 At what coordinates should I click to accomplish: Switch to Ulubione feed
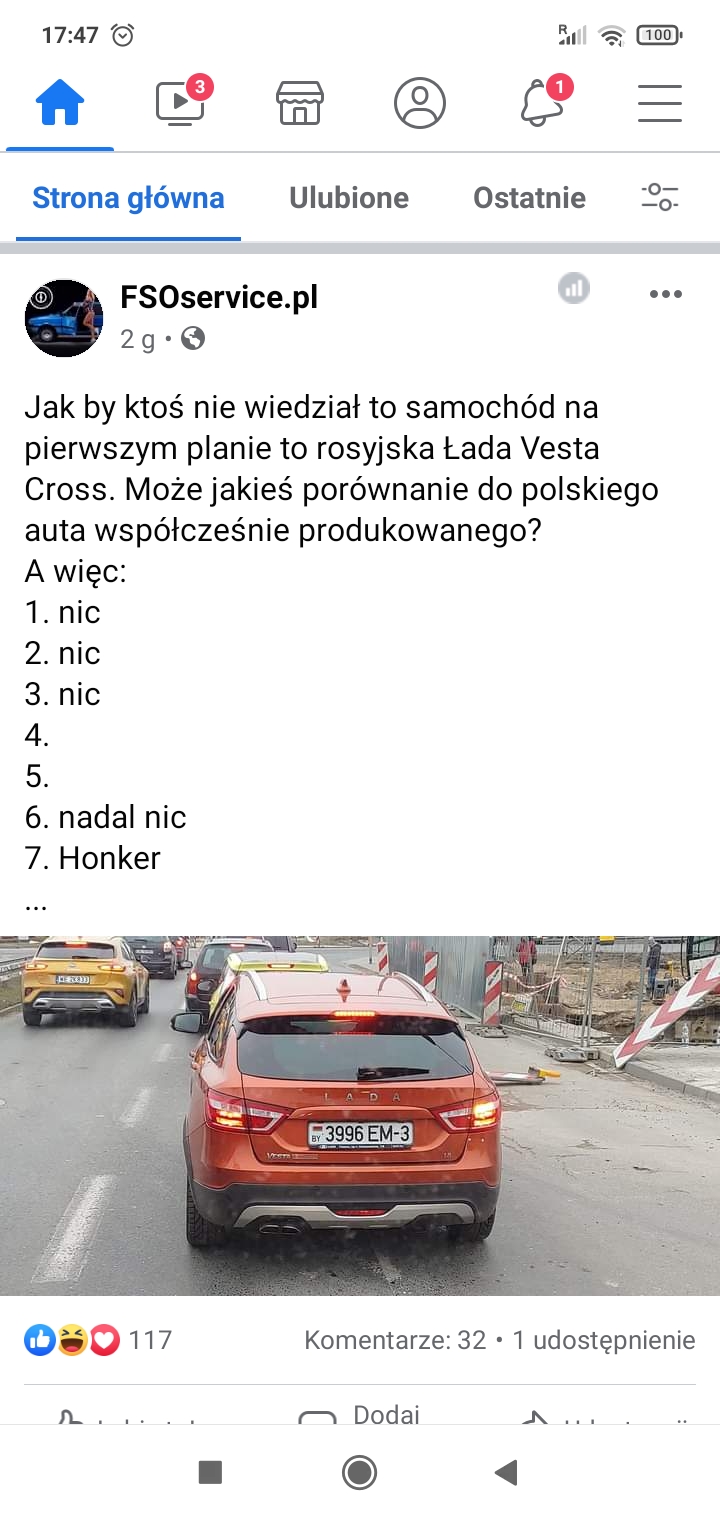(x=349, y=198)
